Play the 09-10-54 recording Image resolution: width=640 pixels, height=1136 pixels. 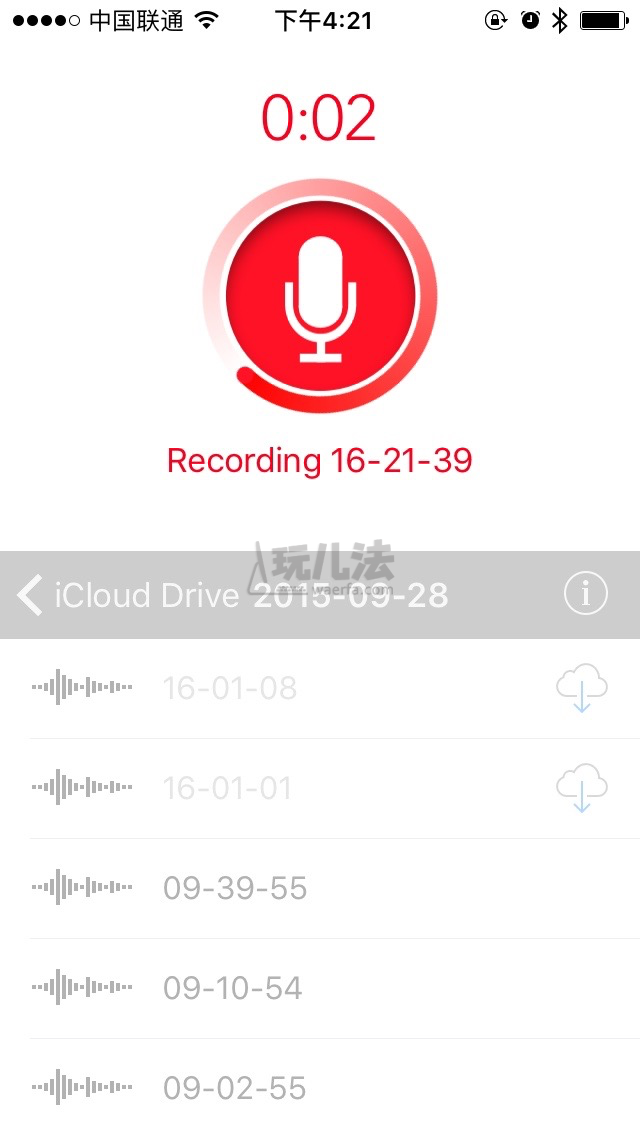click(320, 988)
